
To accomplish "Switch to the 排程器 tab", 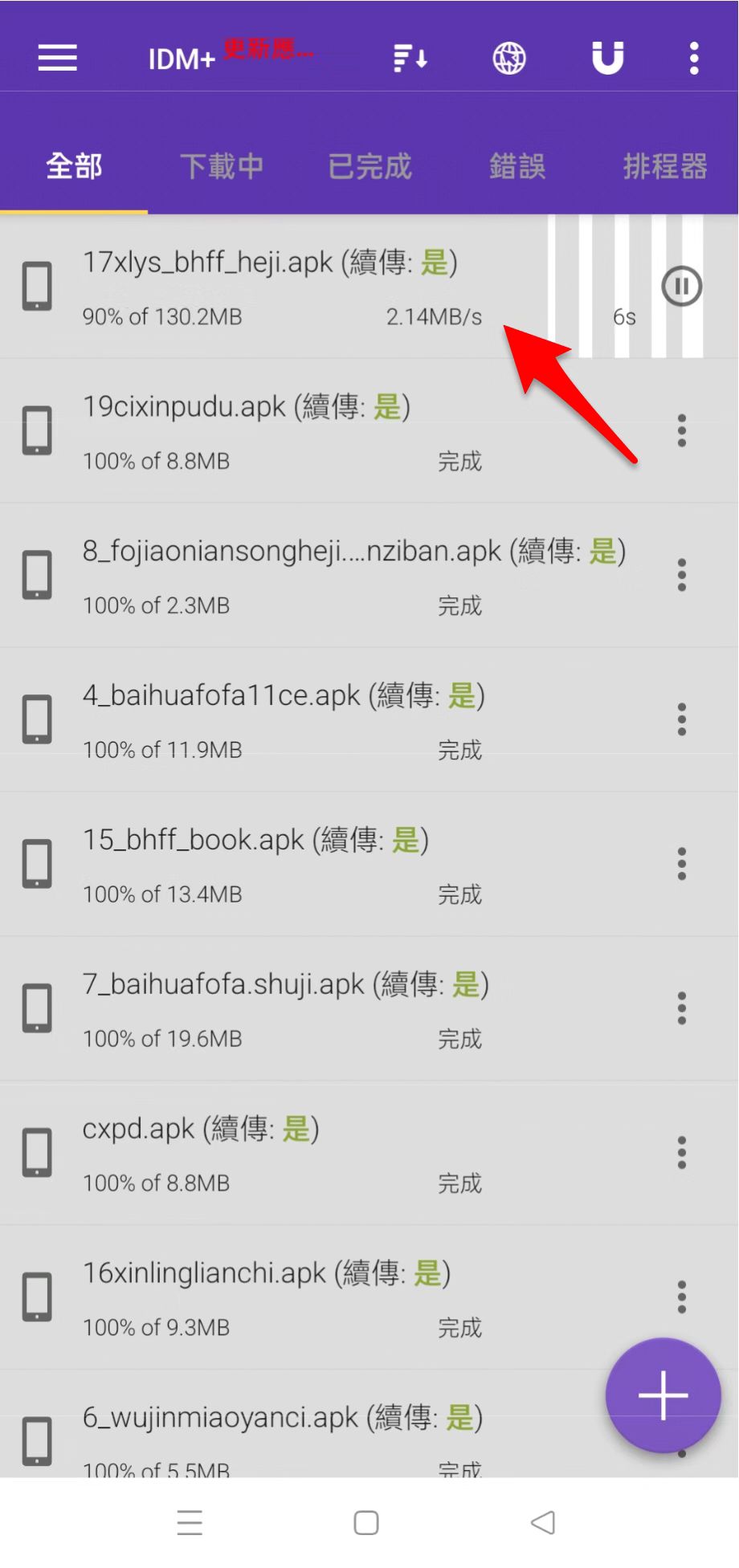I will [664, 166].
